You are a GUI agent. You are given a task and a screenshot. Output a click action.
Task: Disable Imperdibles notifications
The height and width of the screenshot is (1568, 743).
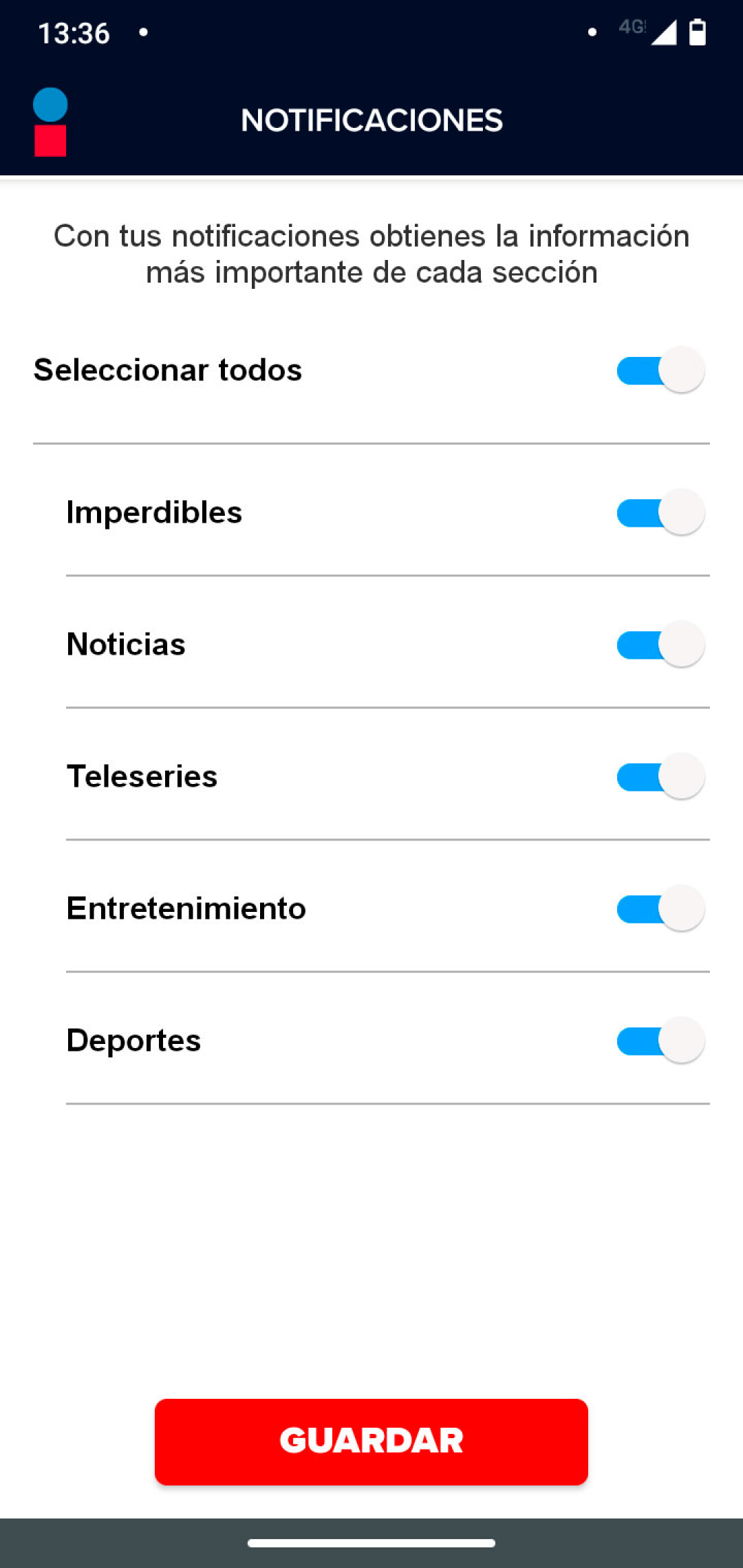pyautogui.click(x=660, y=512)
